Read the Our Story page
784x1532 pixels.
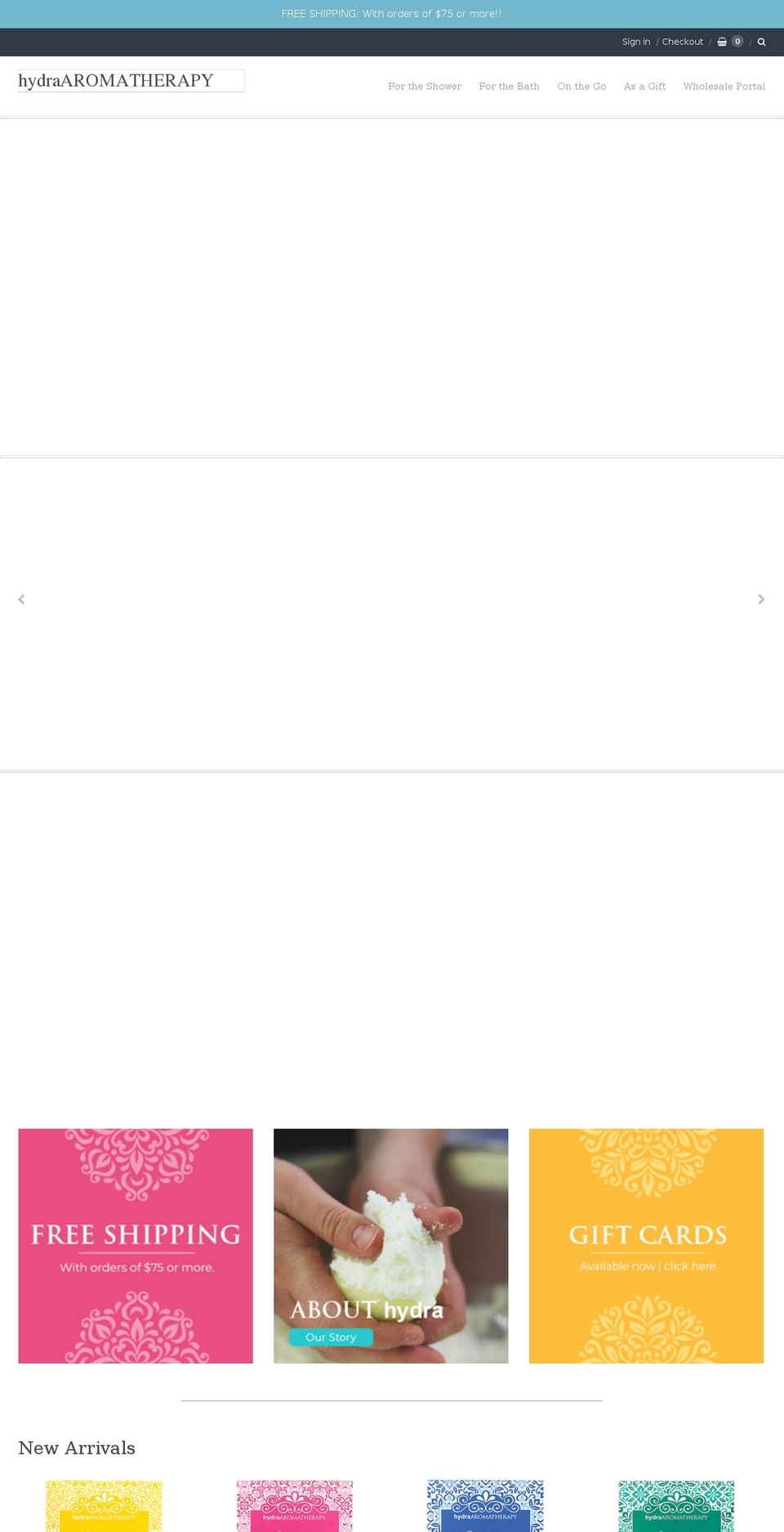click(x=330, y=1337)
